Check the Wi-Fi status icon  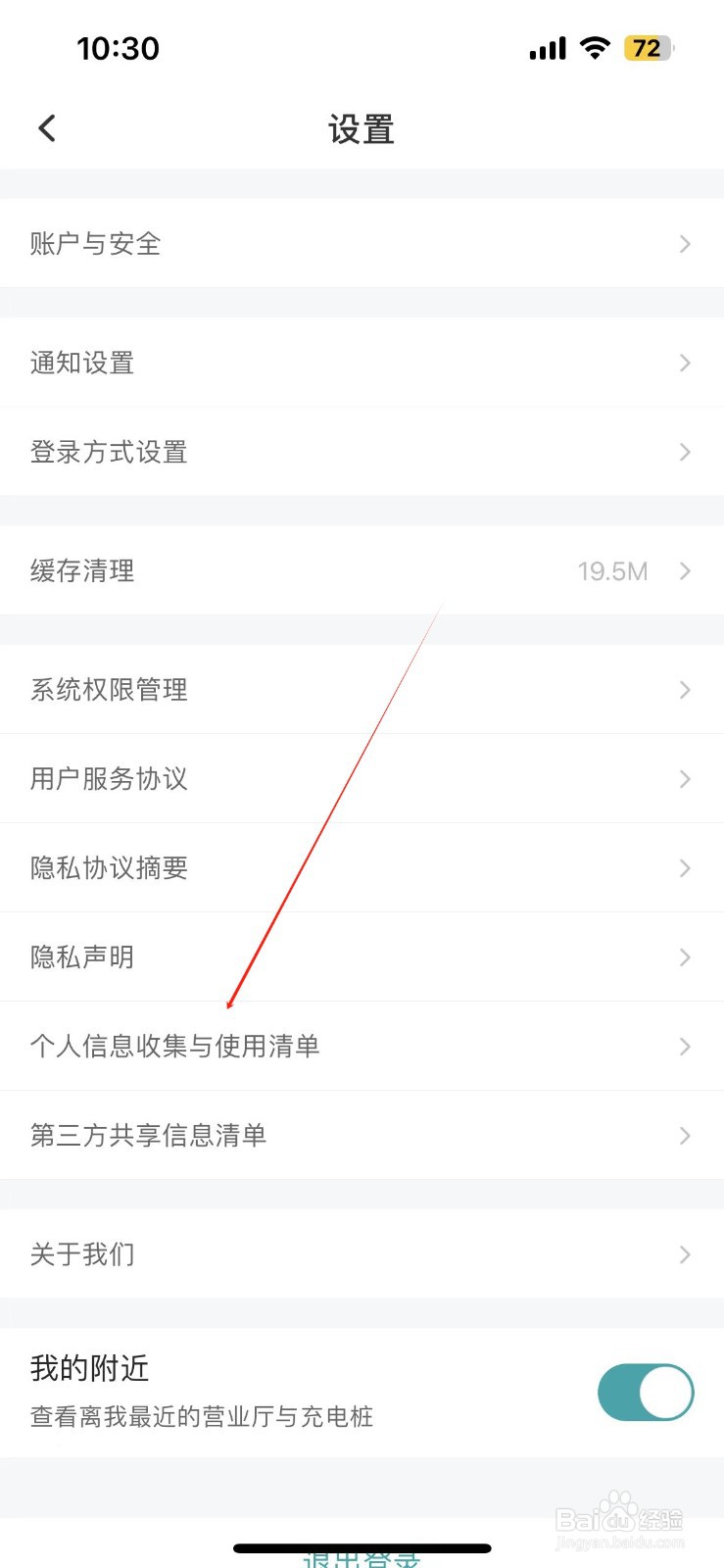pos(595,47)
